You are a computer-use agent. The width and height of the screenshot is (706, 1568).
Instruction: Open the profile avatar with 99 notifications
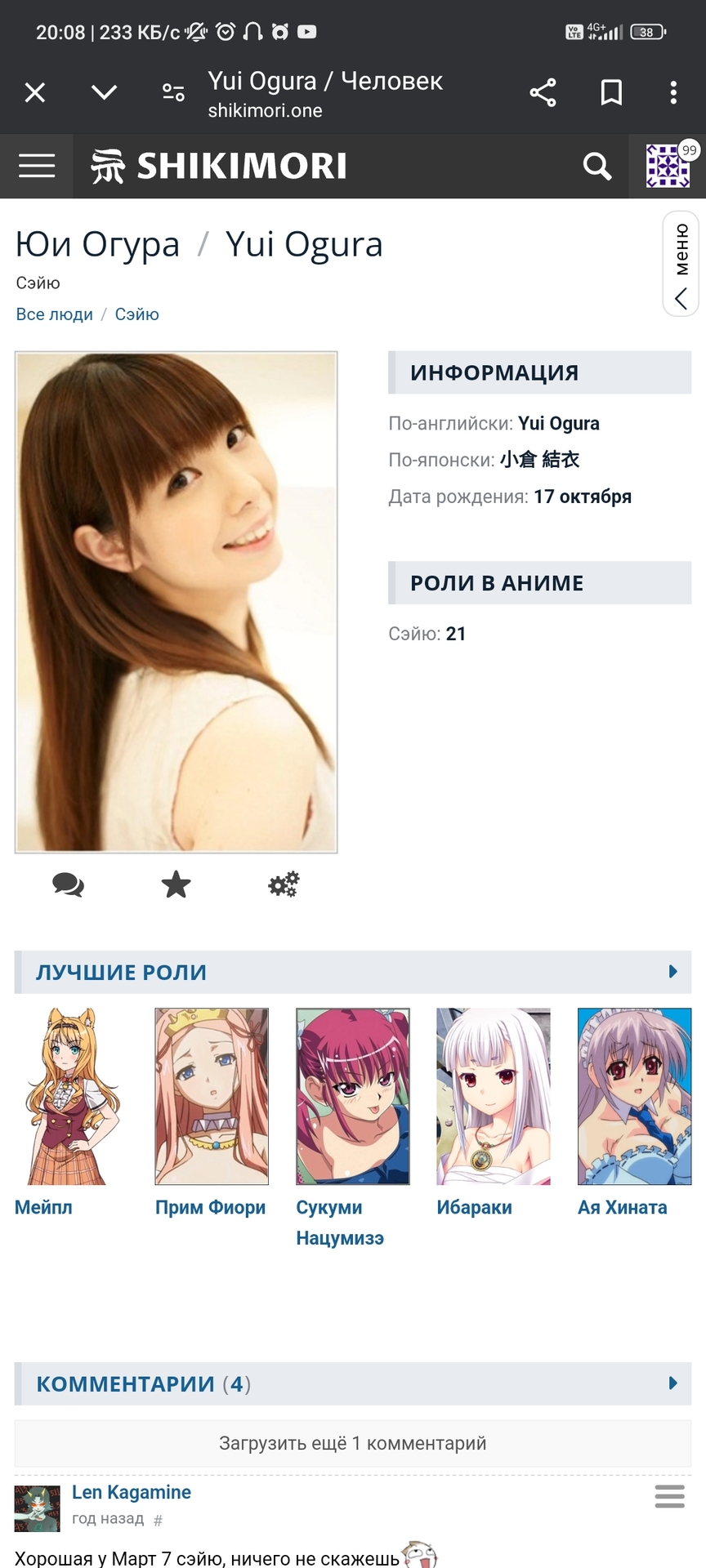[x=667, y=166]
